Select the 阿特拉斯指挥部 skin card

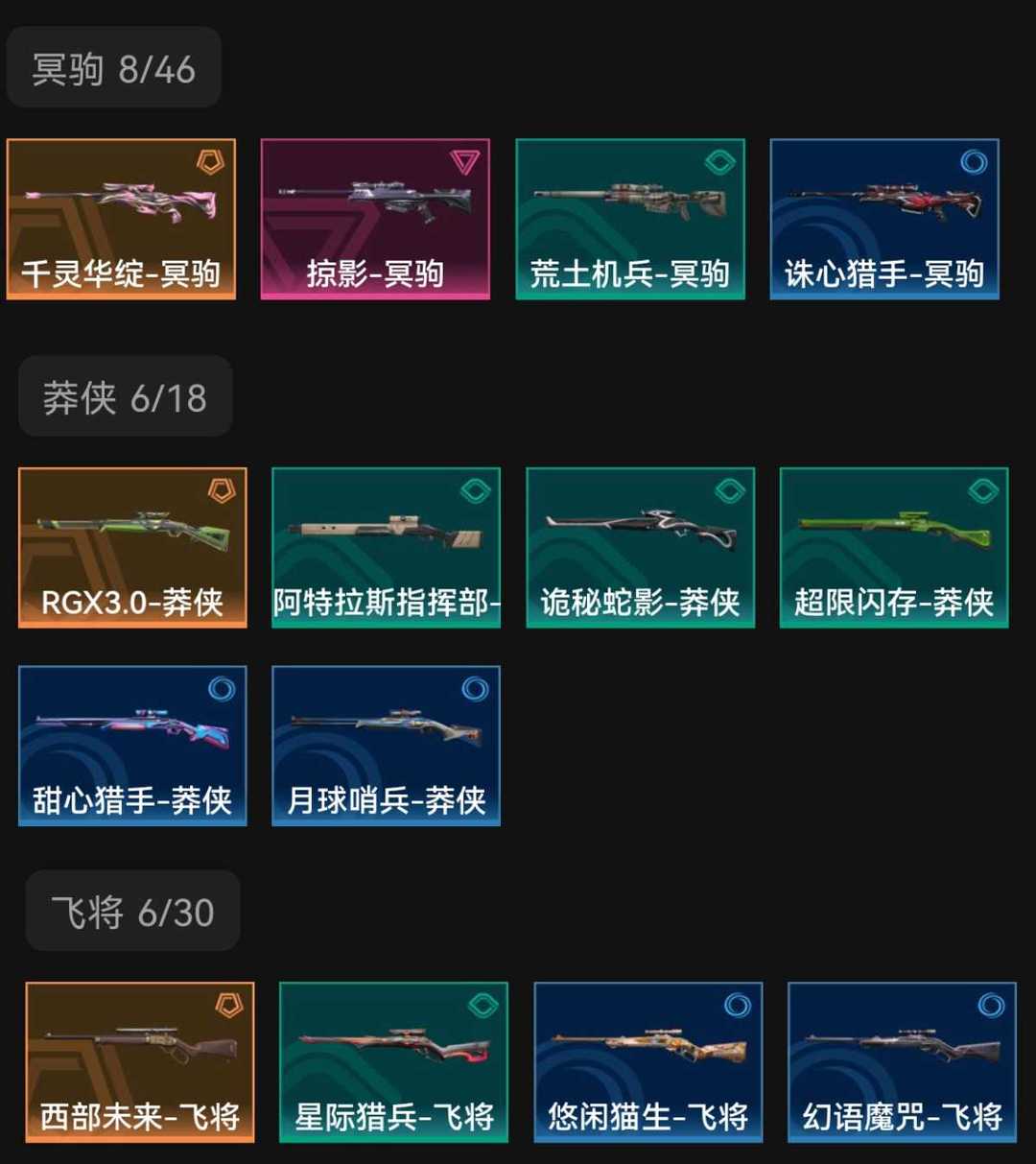(x=386, y=547)
